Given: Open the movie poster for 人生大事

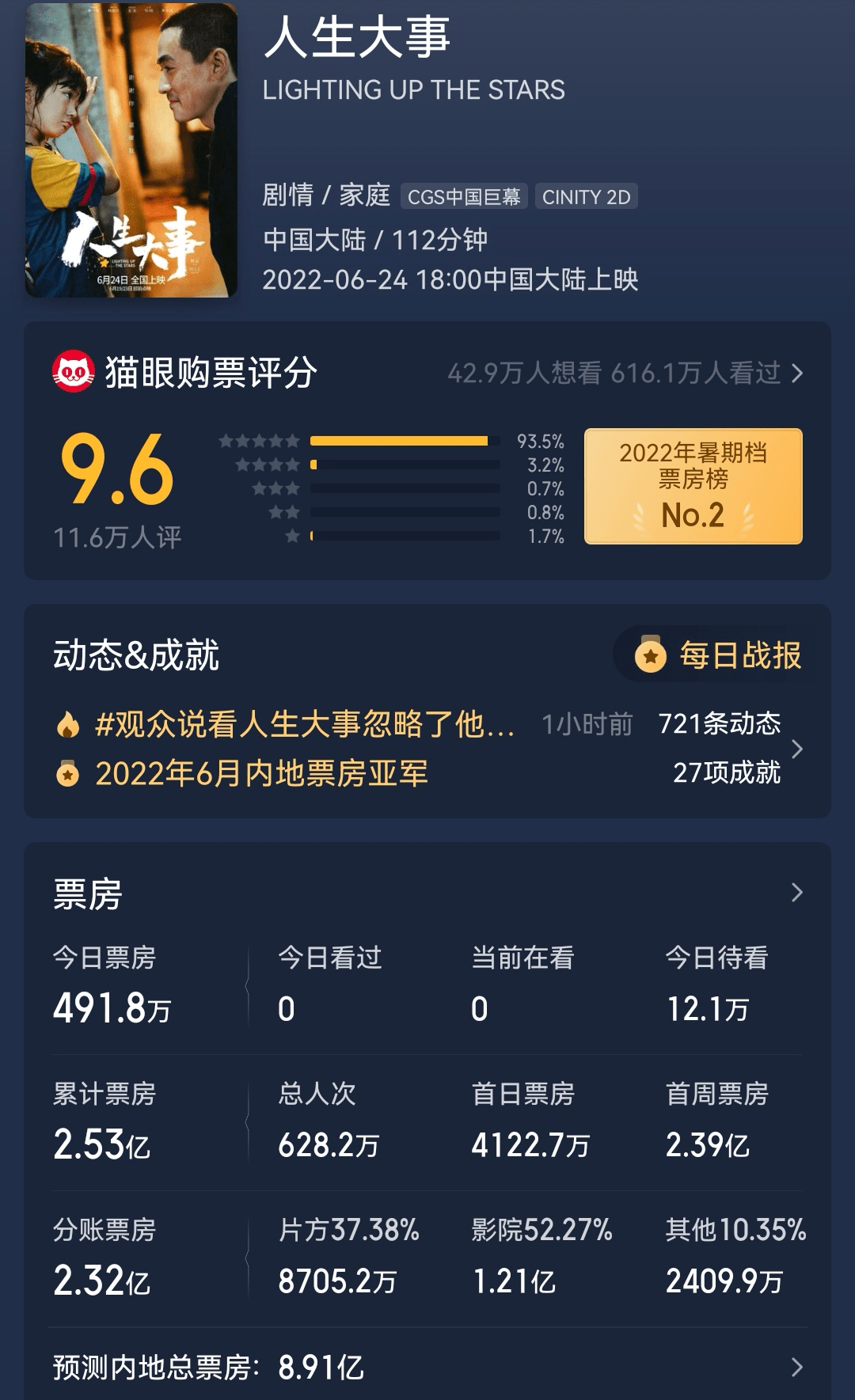Looking at the screenshot, I should click(131, 150).
